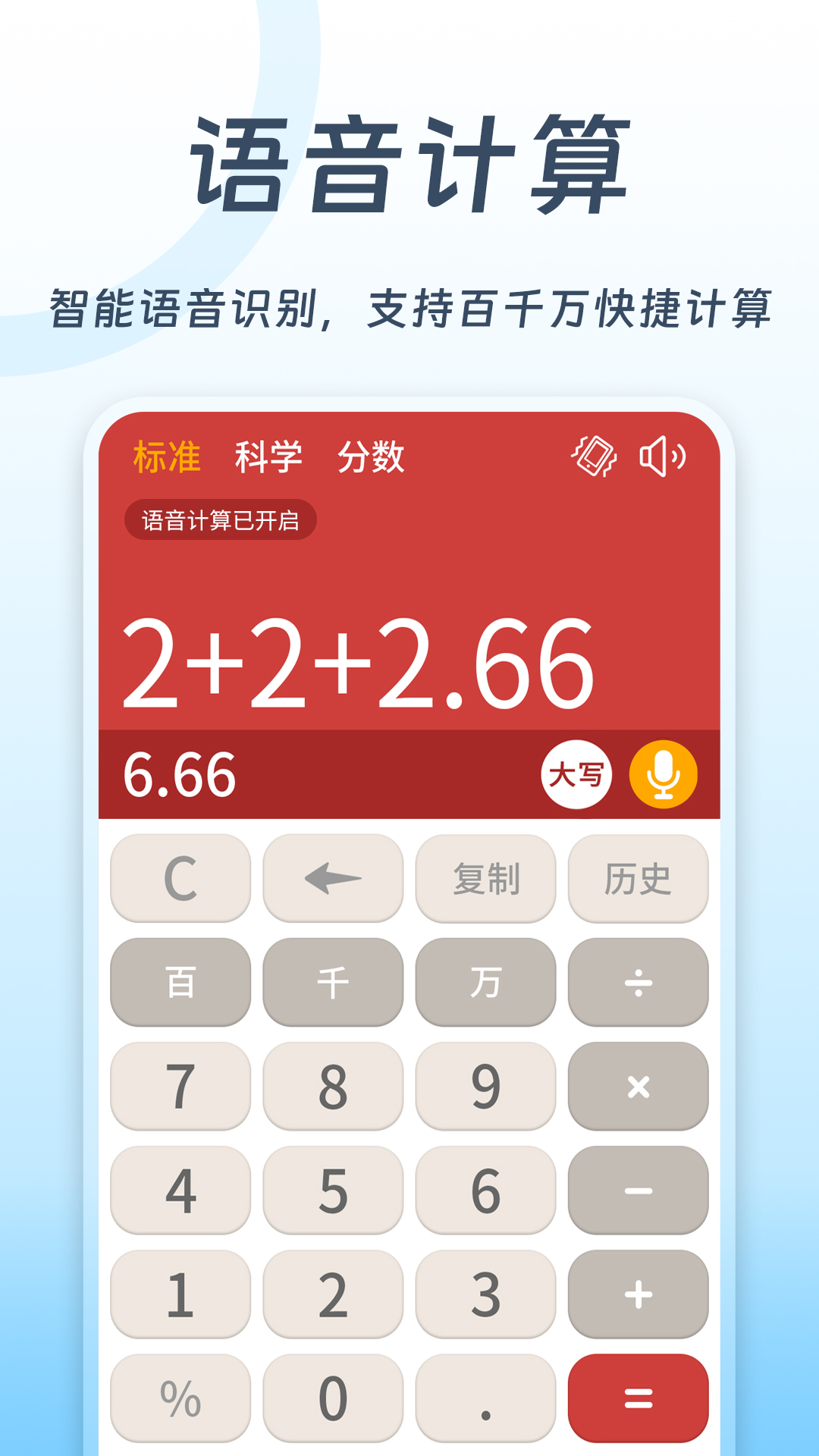Toggle voice calculation speaker output
819x1456 pixels.
point(662,456)
